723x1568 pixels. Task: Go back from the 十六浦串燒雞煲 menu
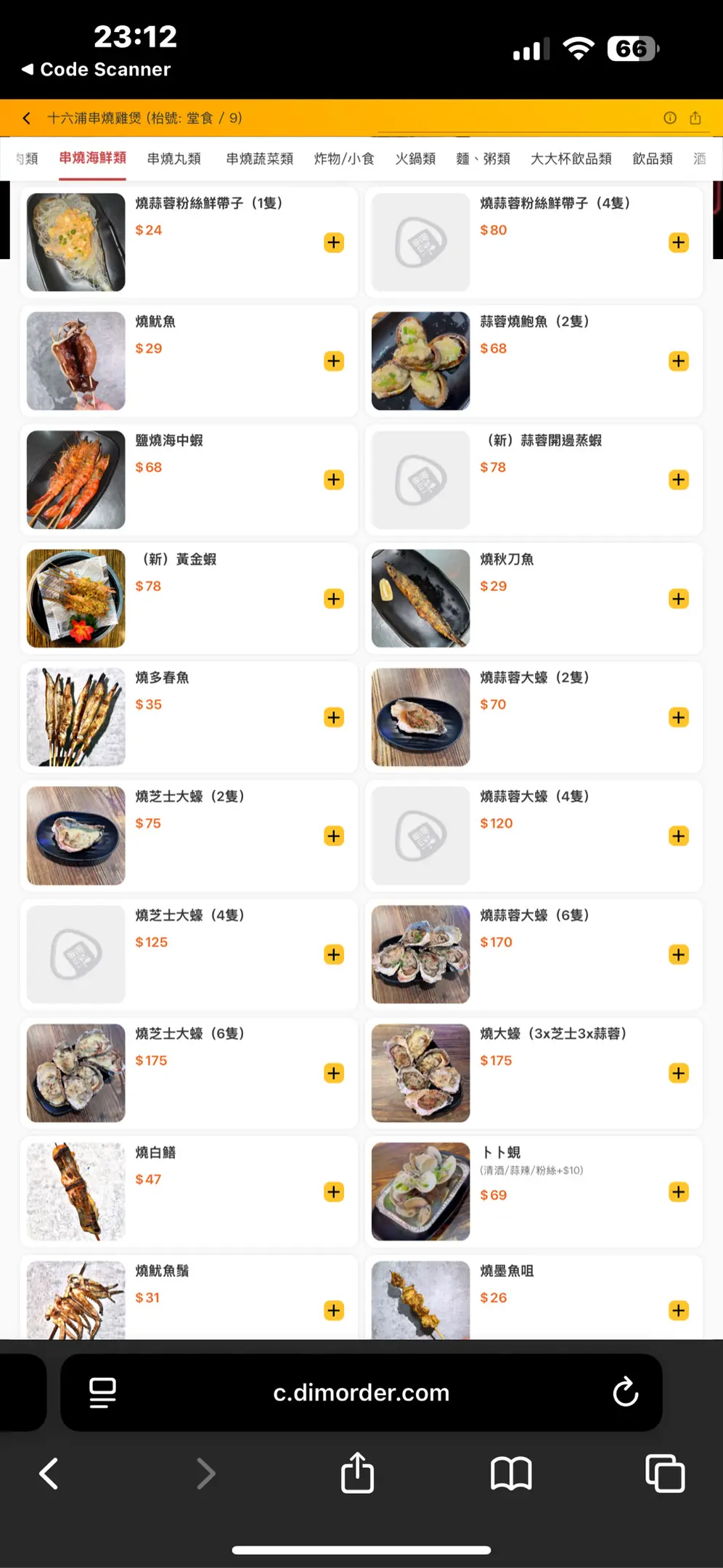pyautogui.click(x=27, y=118)
